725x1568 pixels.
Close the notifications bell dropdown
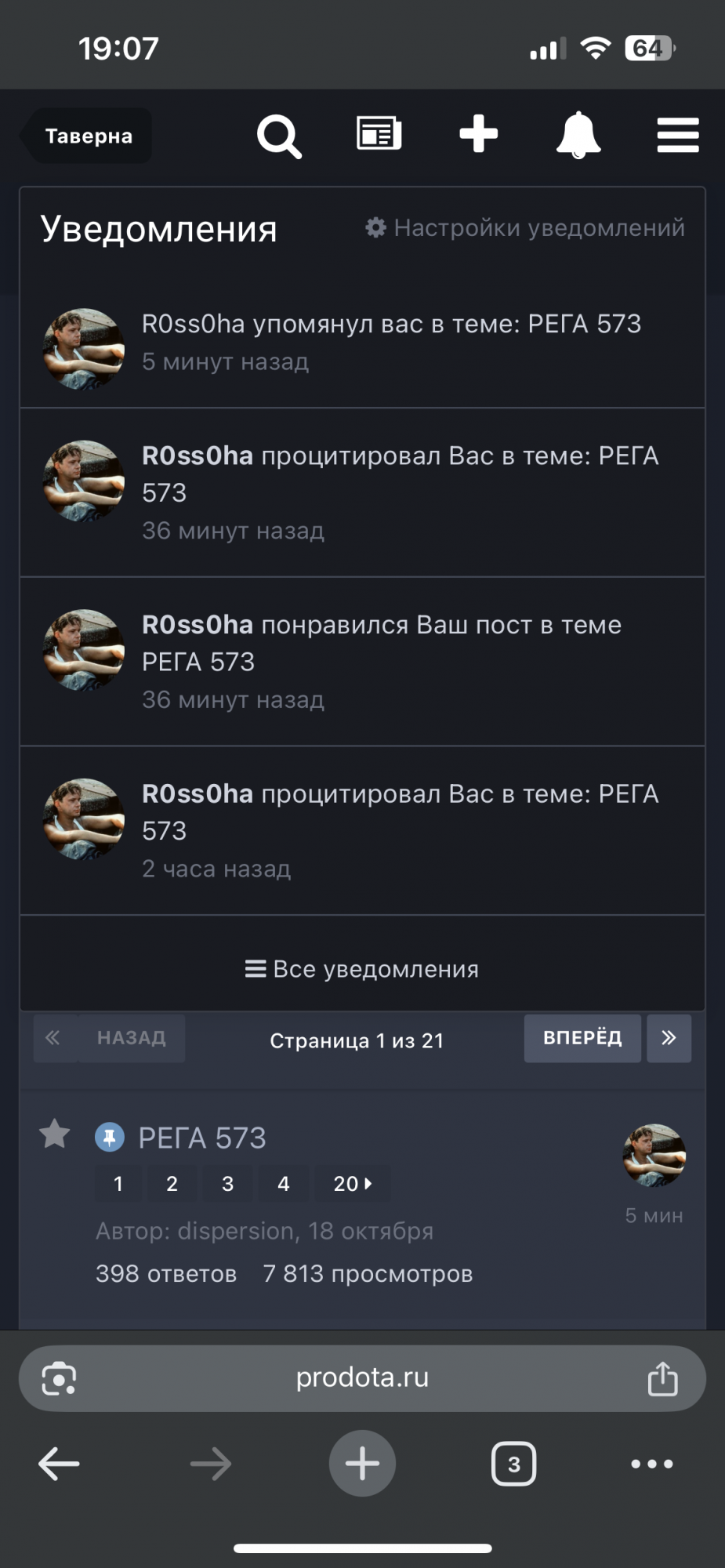pos(578,135)
